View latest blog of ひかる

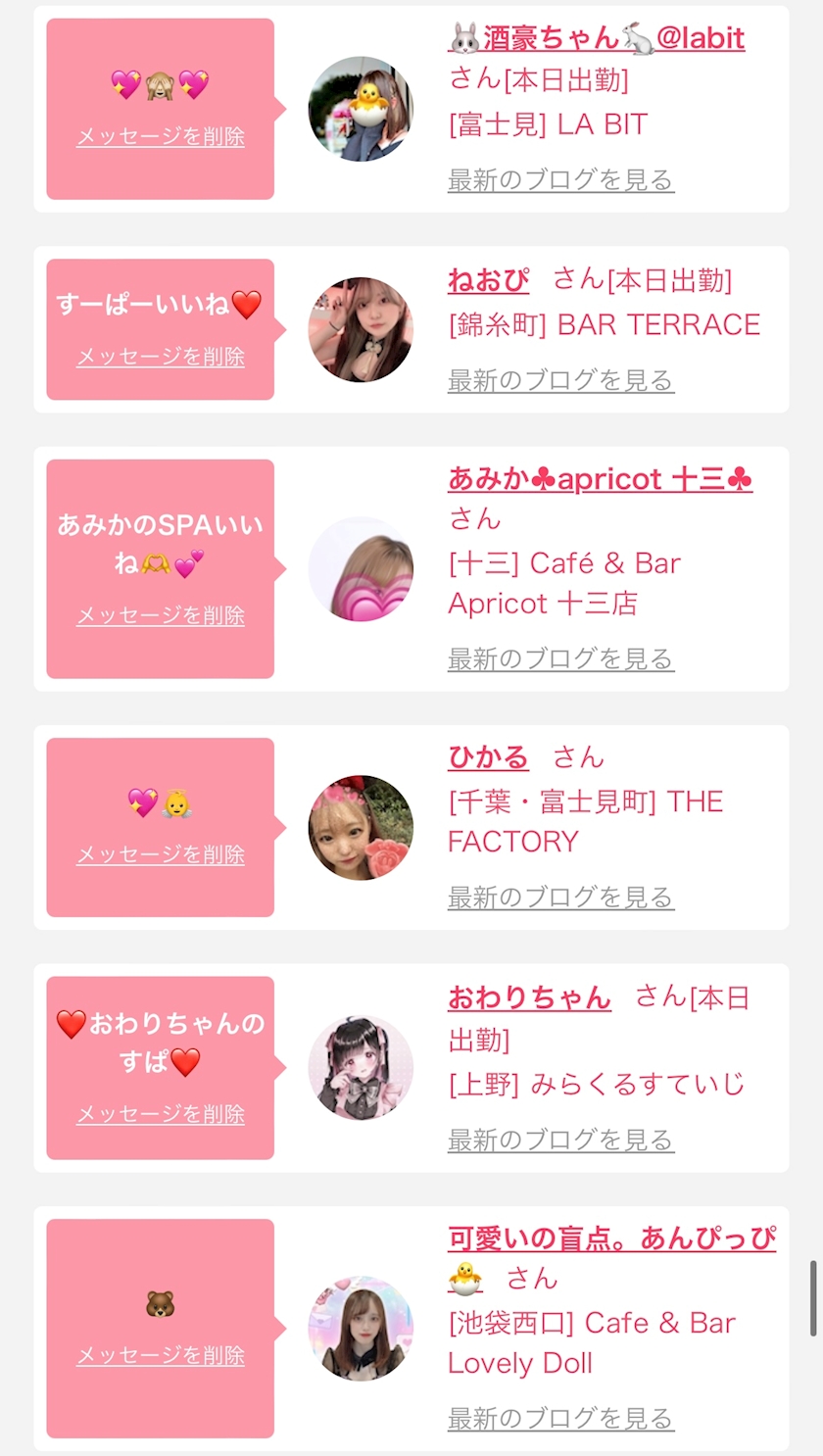click(560, 898)
